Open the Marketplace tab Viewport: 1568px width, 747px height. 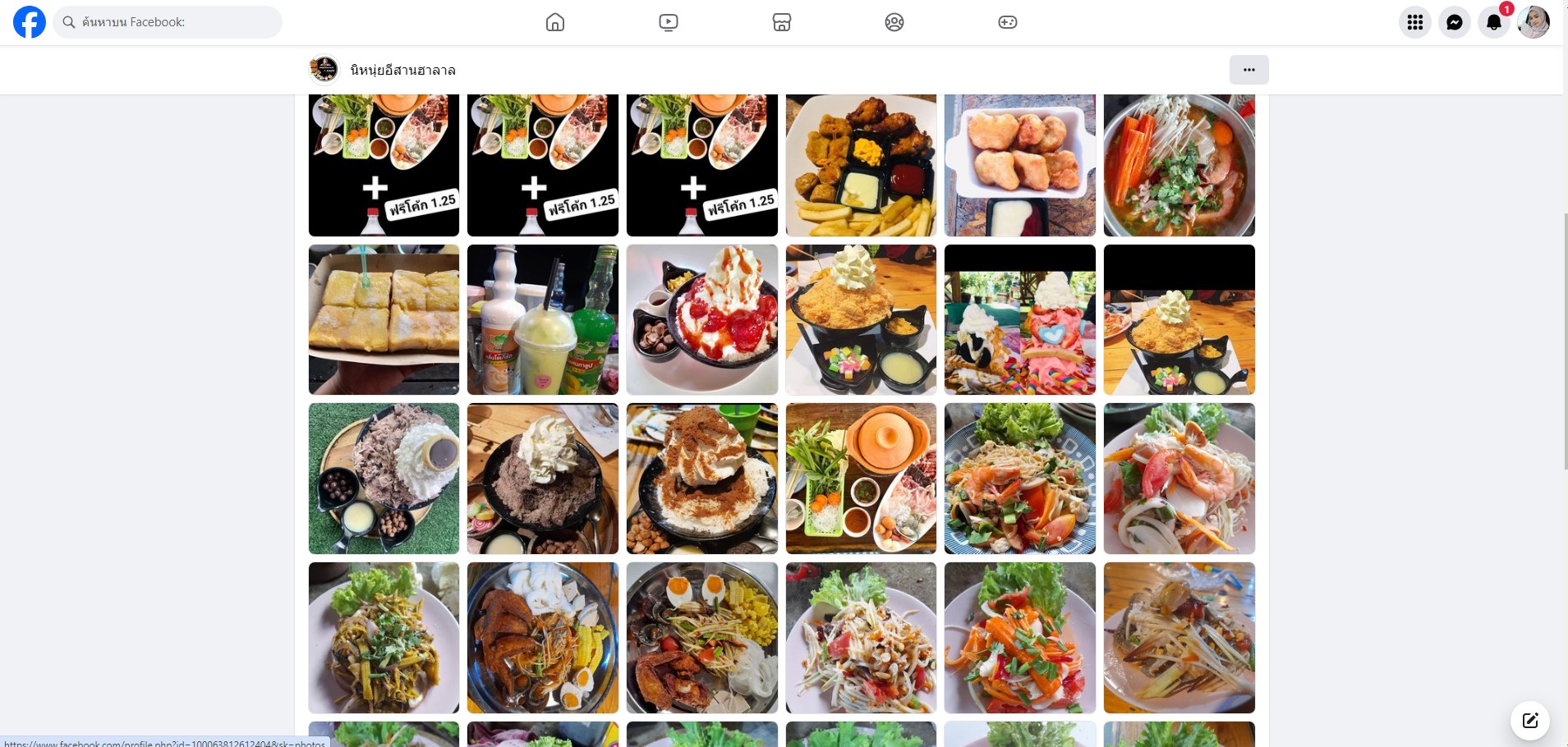click(781, 22)
